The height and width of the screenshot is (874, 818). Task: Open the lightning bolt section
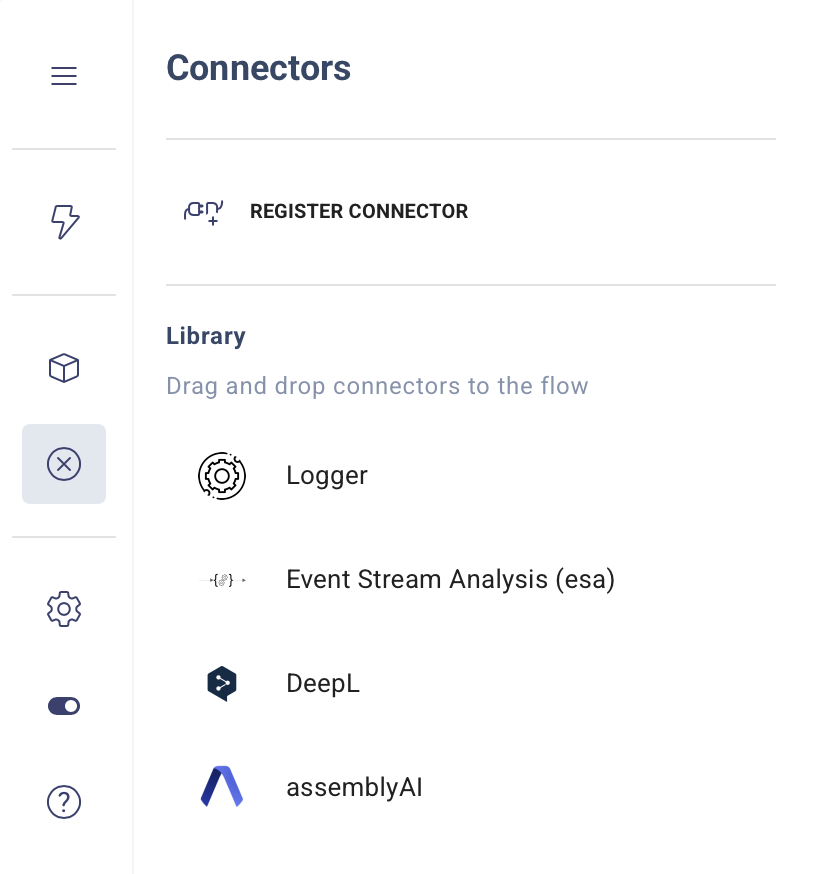point(64,221)
